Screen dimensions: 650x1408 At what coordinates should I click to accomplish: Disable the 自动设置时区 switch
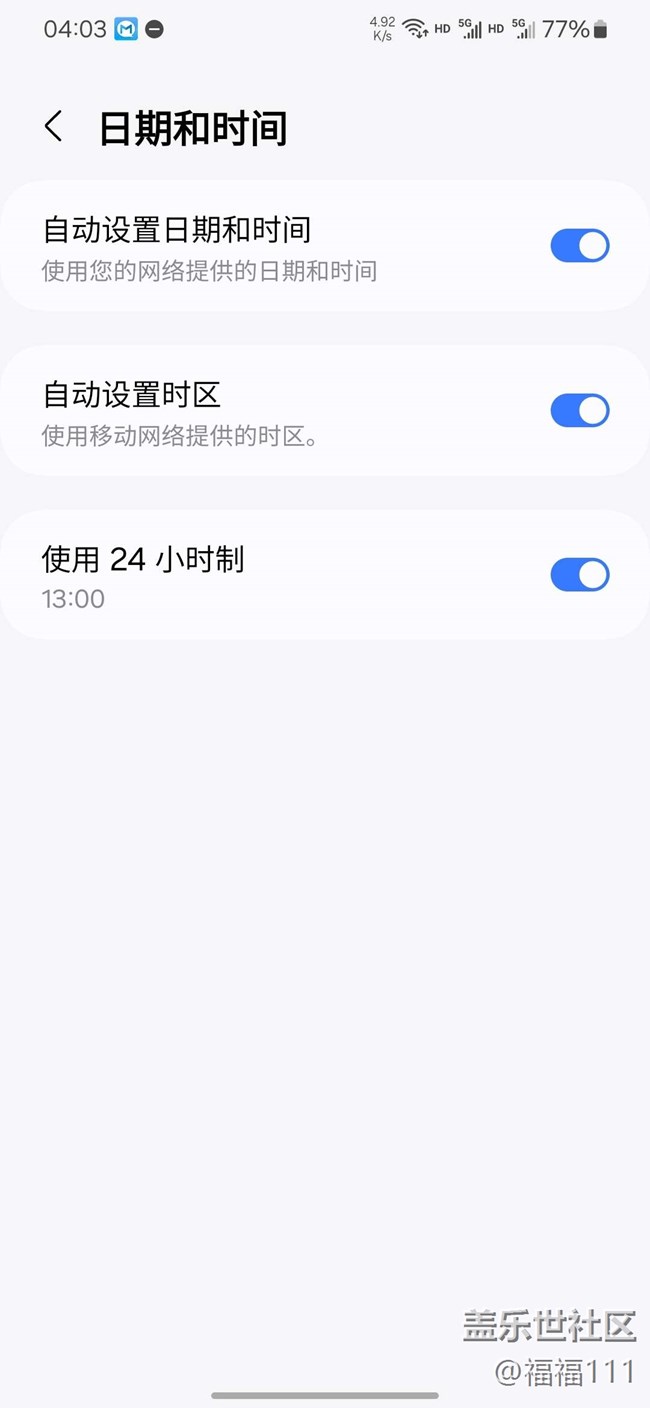click(x=579, y=411)
